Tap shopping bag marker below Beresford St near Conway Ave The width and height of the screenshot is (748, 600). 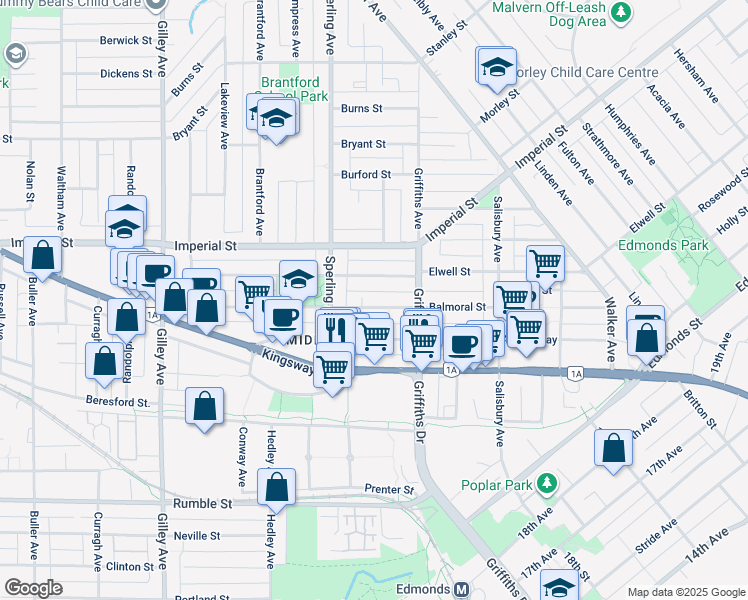[x=204, y=407]
